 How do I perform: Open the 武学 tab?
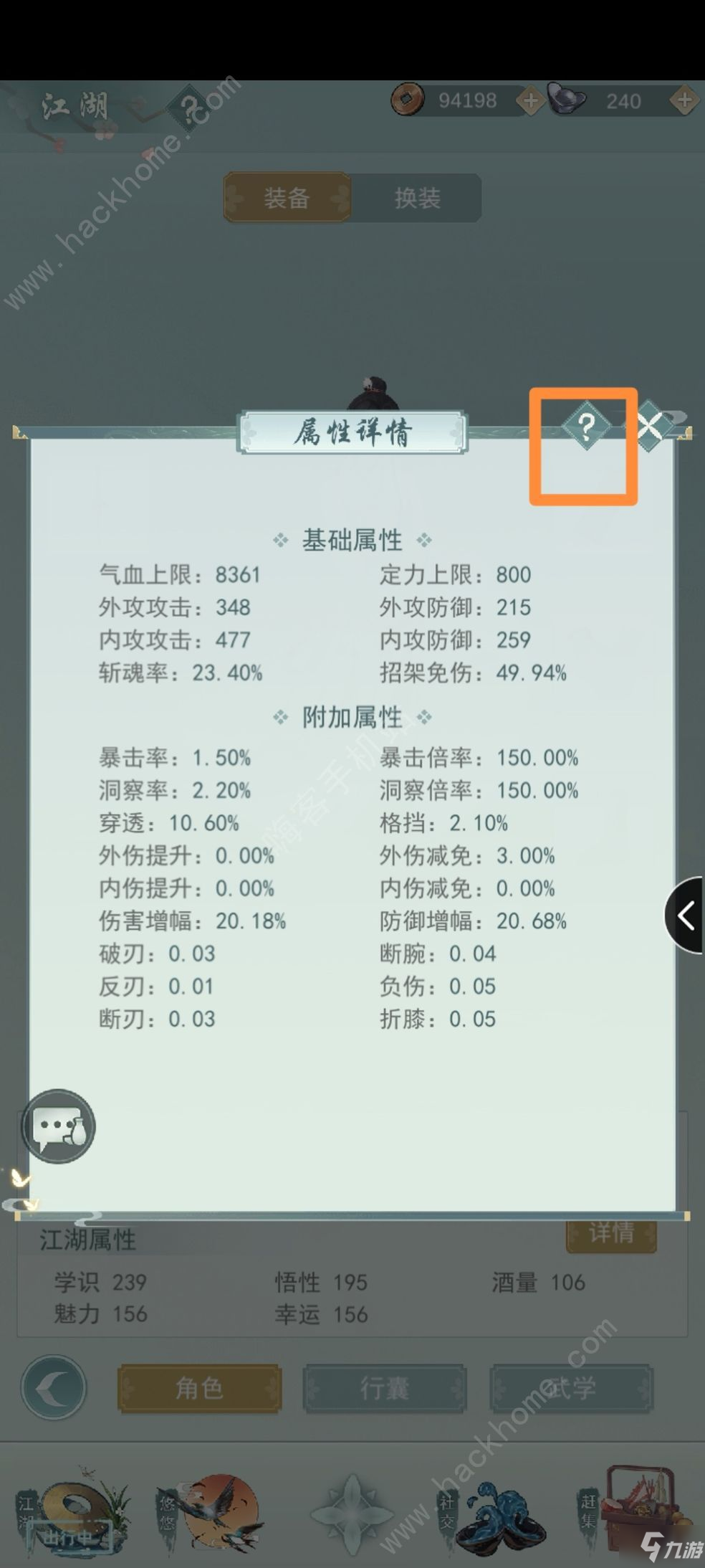571,1389
